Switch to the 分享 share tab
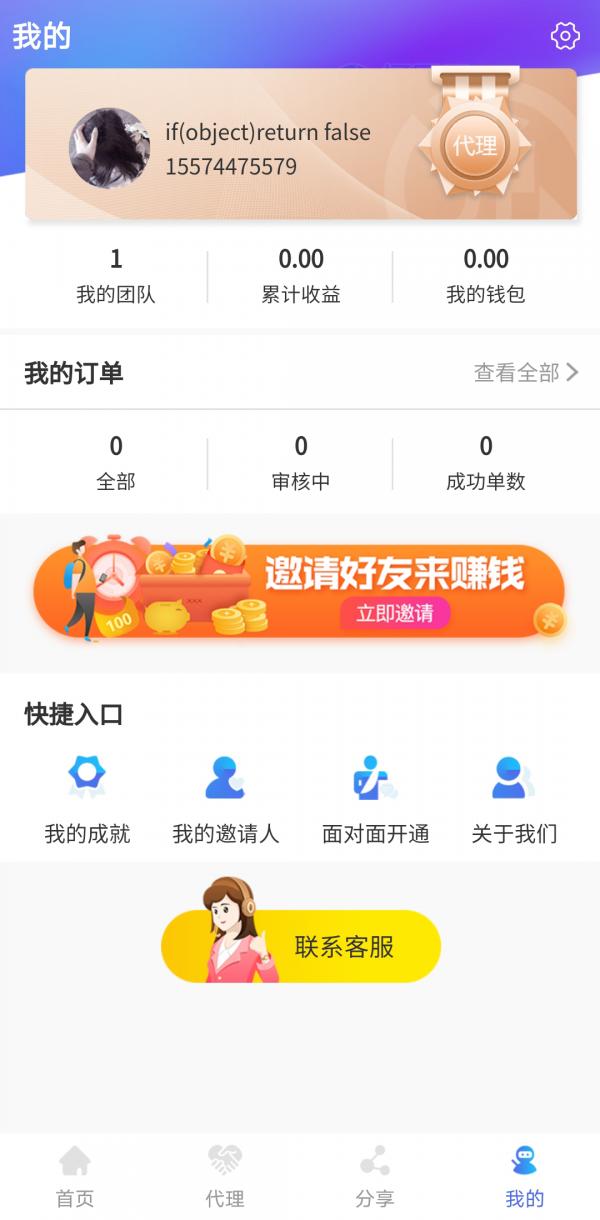The width and height of the screenshot is (600, 1220). coord(375,1176)
